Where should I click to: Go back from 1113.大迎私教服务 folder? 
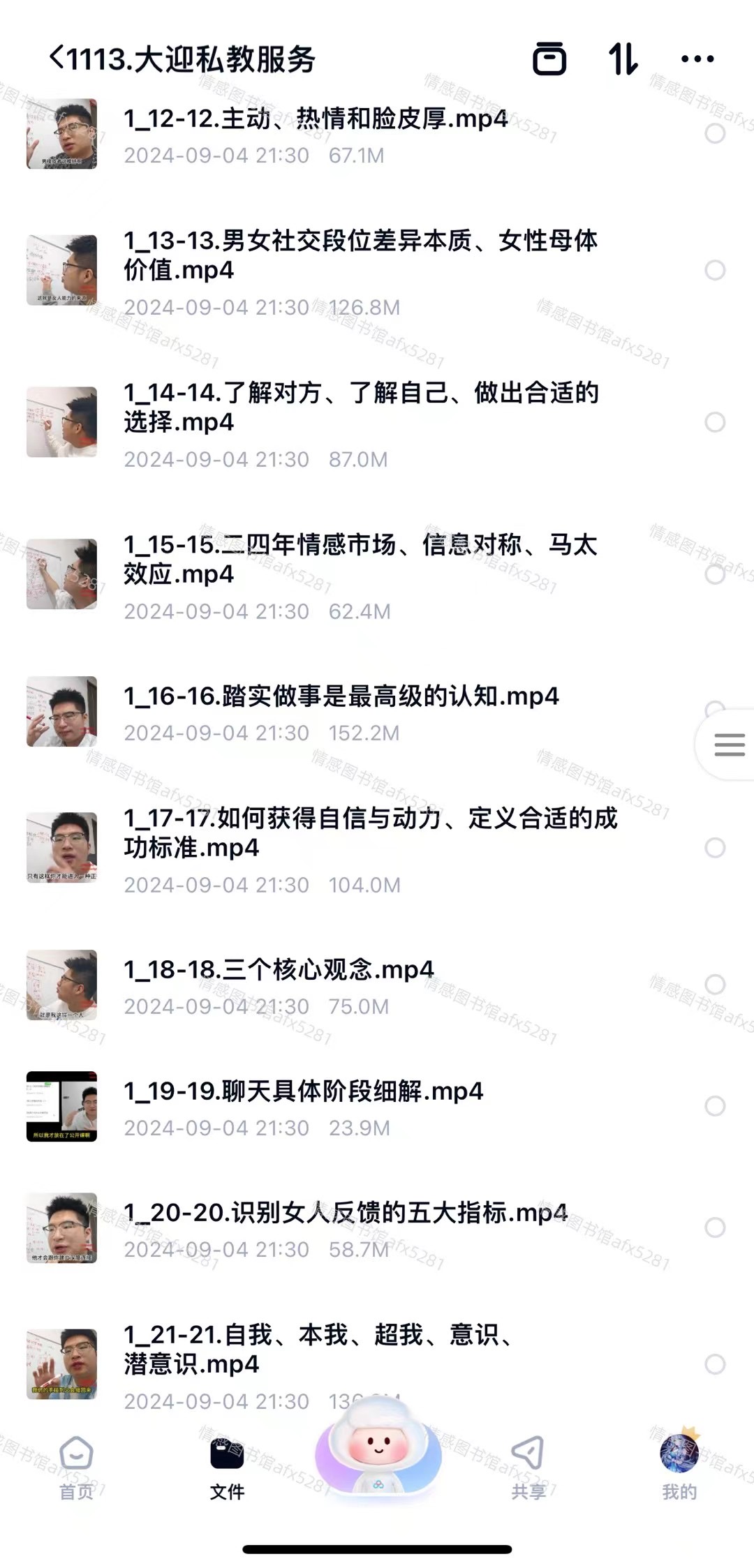(57, 58)
